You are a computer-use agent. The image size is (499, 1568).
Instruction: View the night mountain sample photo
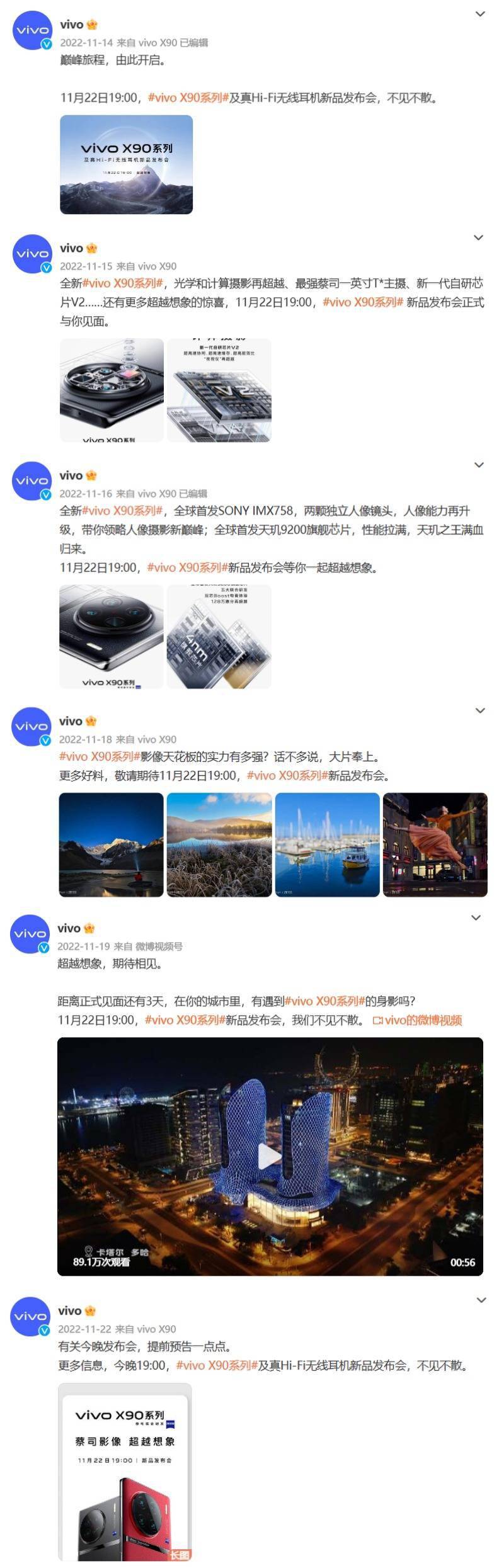(x=112, y=844)
